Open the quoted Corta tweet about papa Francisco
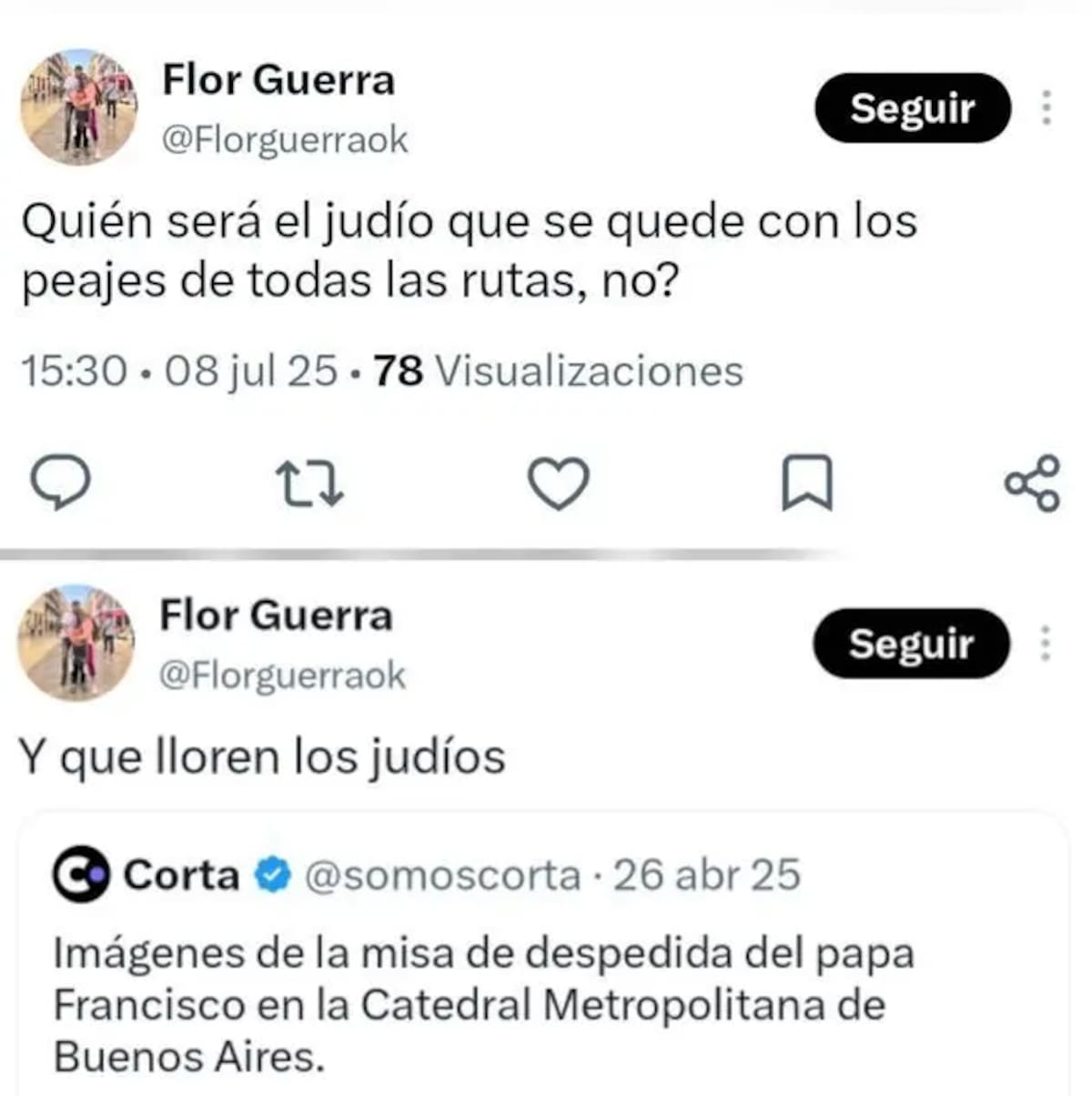Screen dimensions: 1092x1096 point(541,954)
